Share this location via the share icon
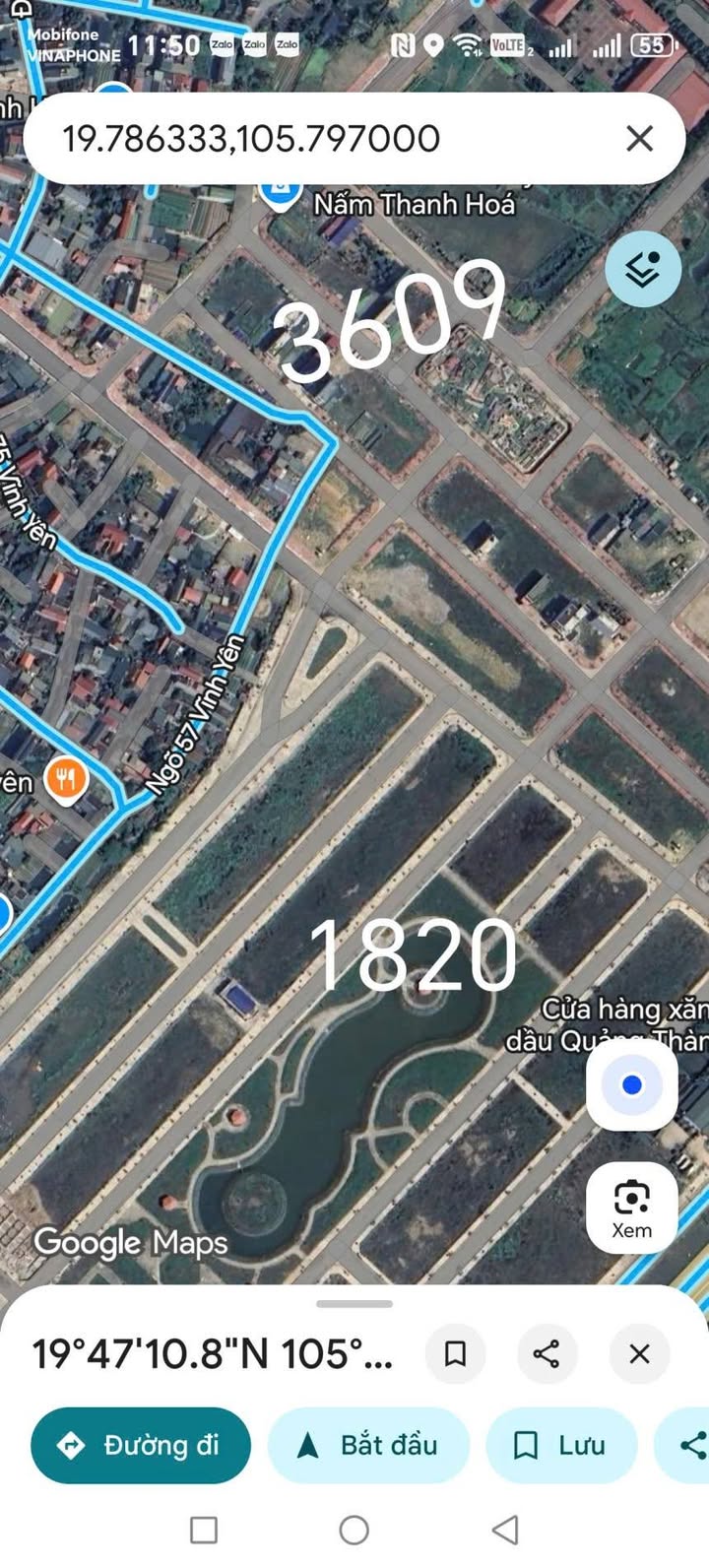Screen dimensions: 709x1568 [x=548, y=1354]
